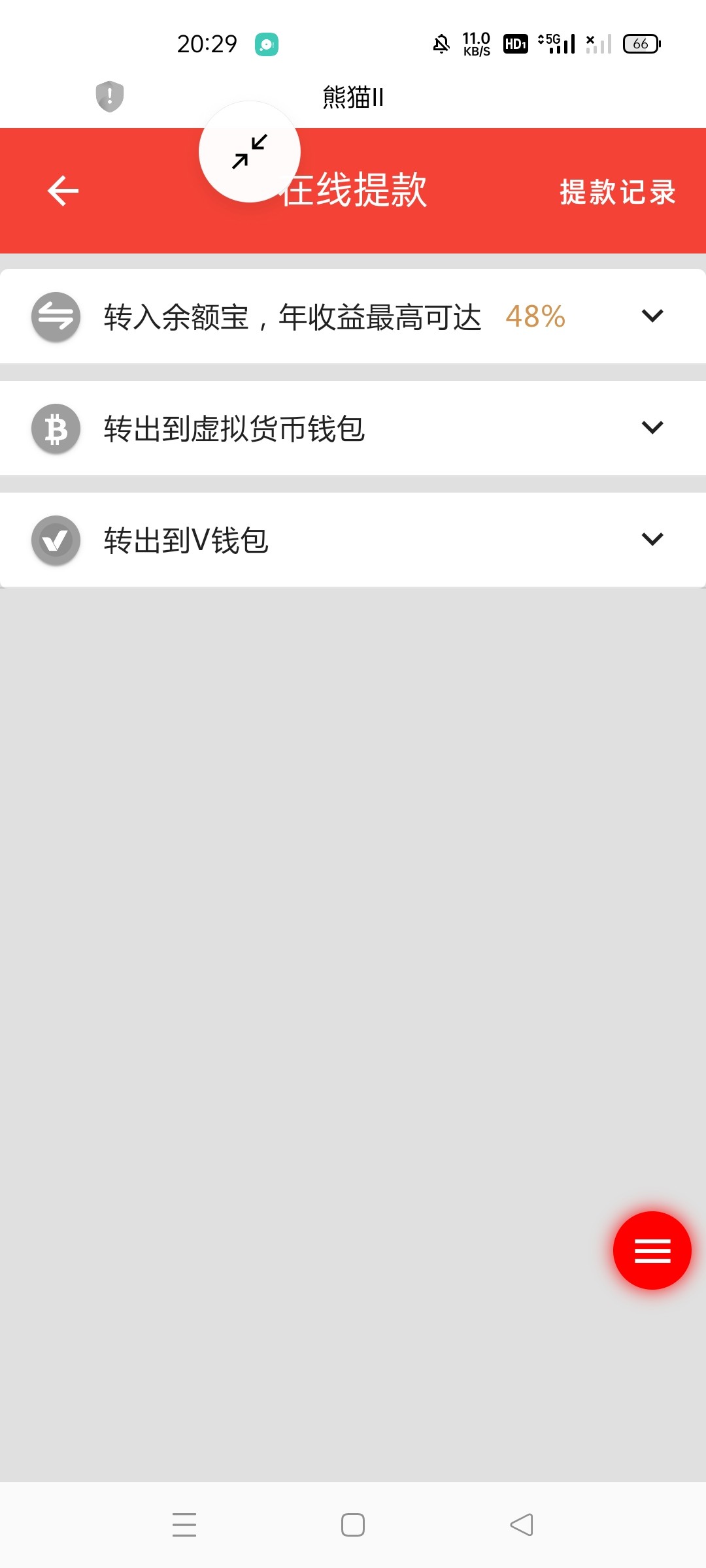
Task: Open 提款记录 withdrawal records
Action: [618, 192]
